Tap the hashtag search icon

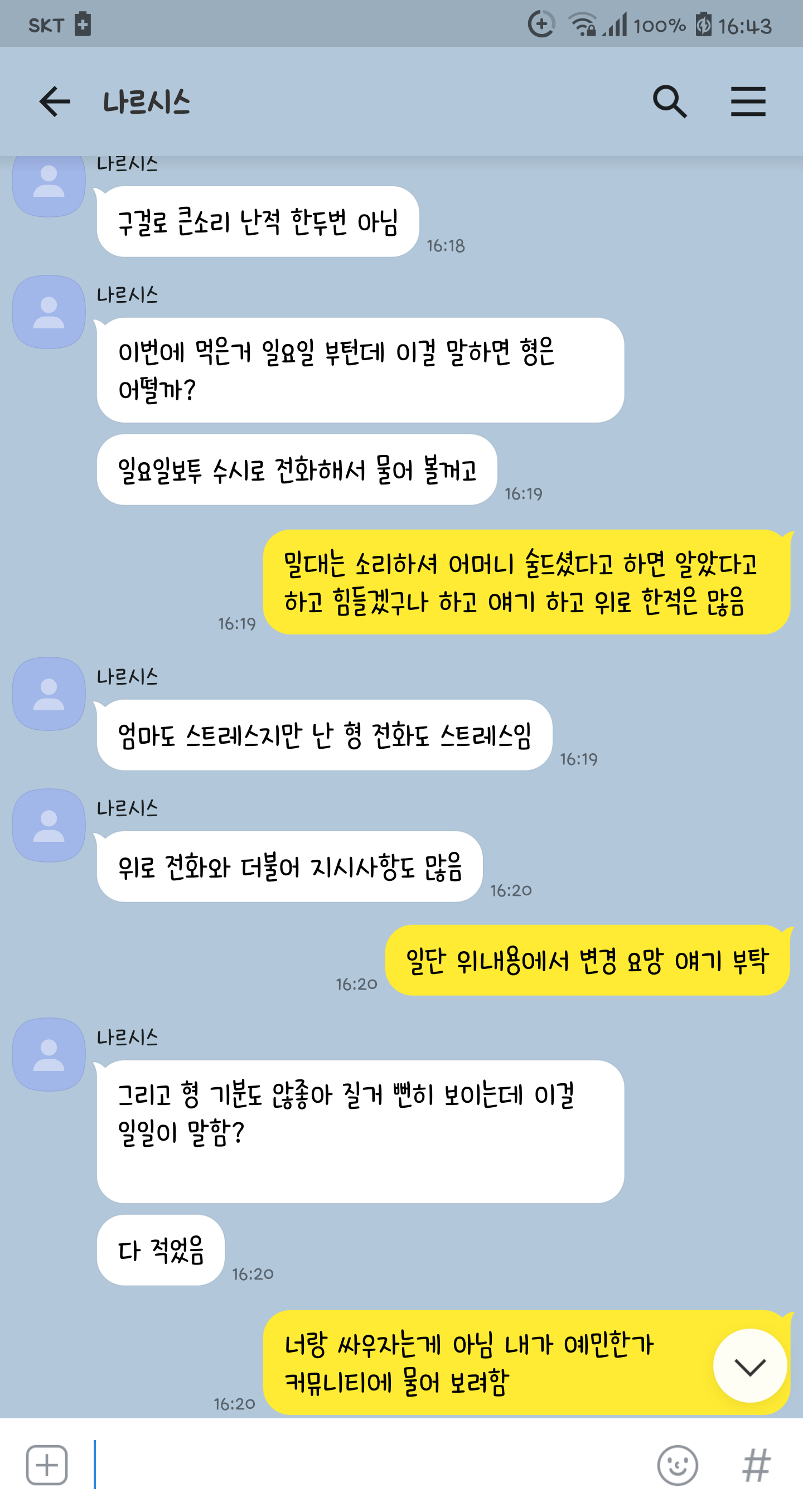coord(756,1465)
